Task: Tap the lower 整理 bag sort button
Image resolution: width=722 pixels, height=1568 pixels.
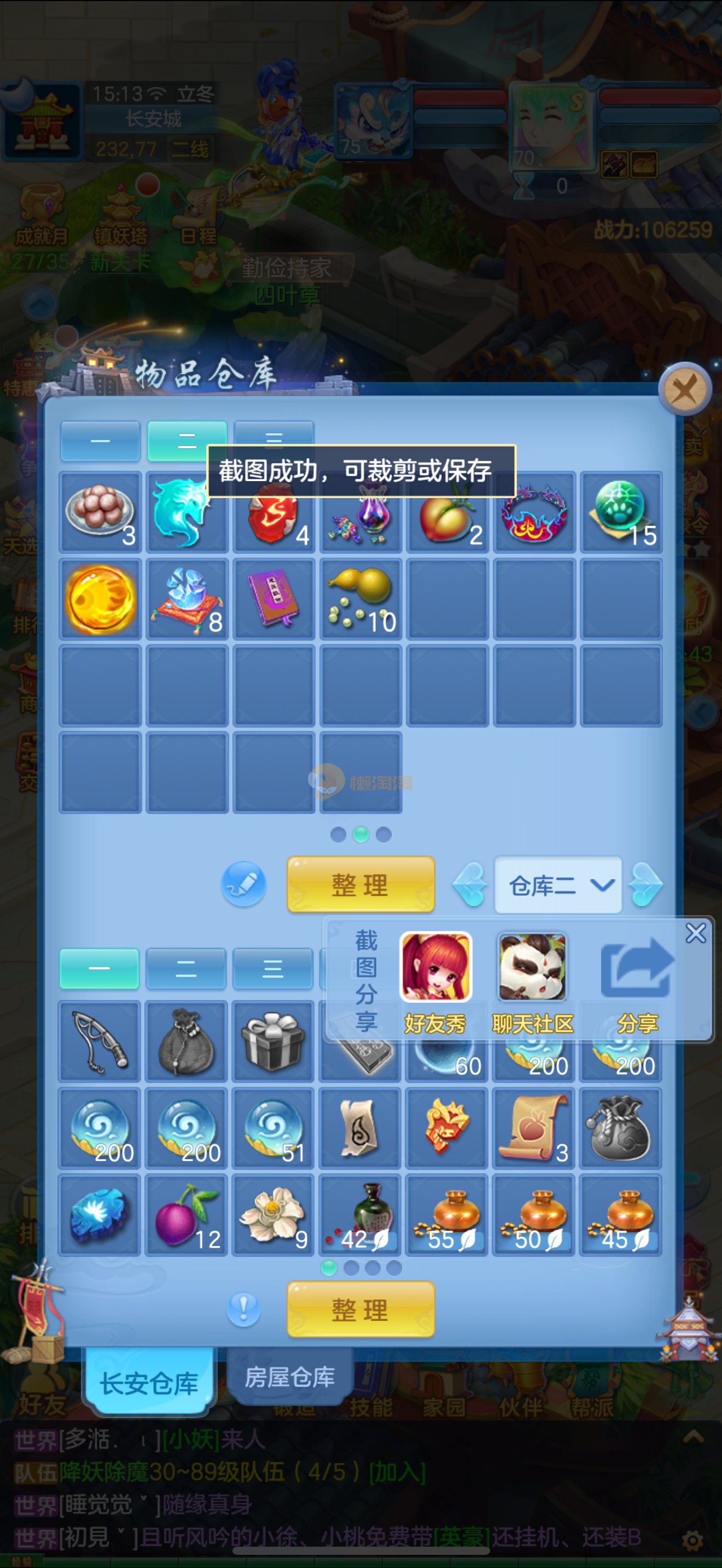Action: pos(360,1309)
